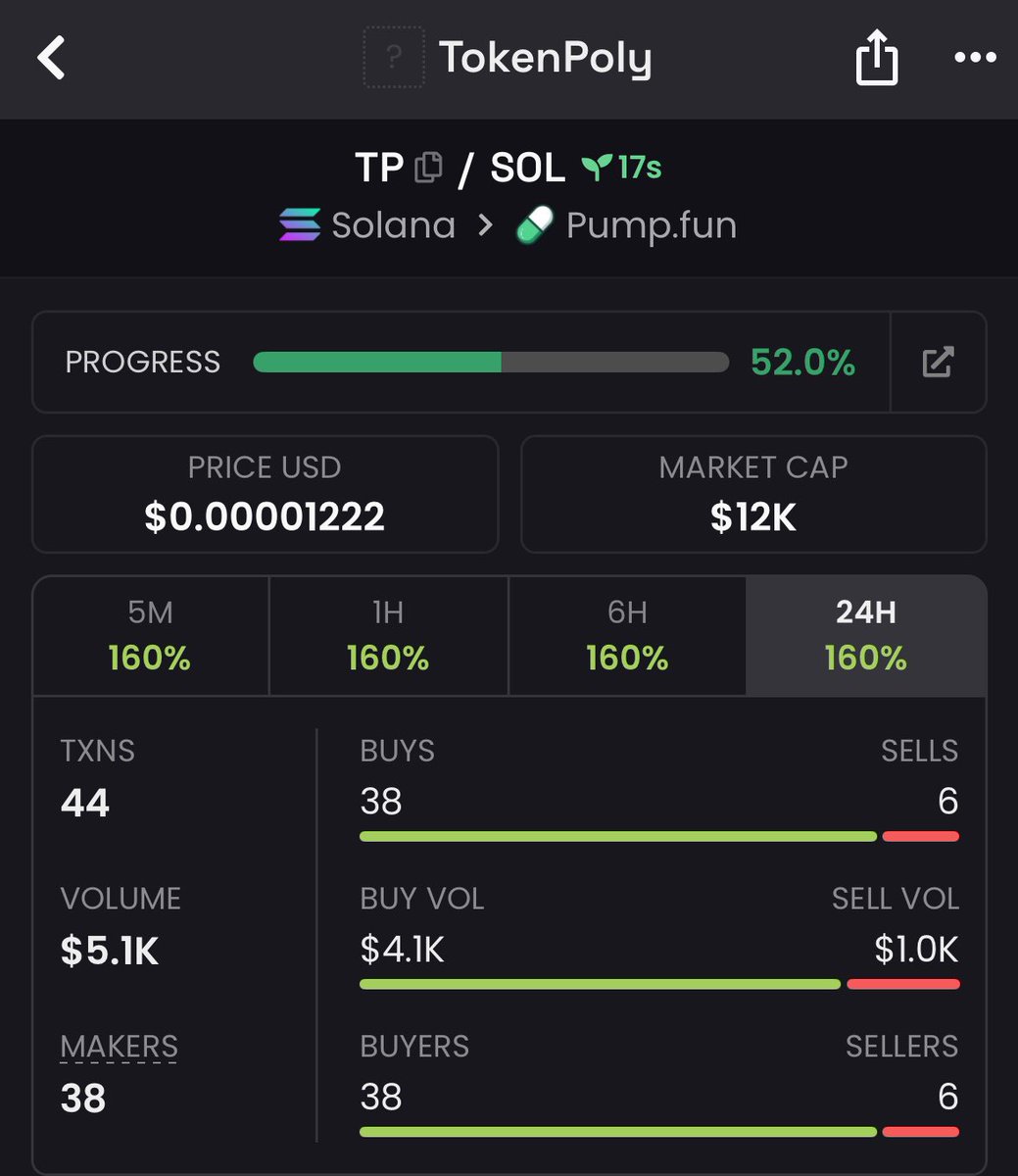Open the three-dot overflow menu
Image resolution: width=1018 pixels, height=1176 pixels.
coord(975,59)
